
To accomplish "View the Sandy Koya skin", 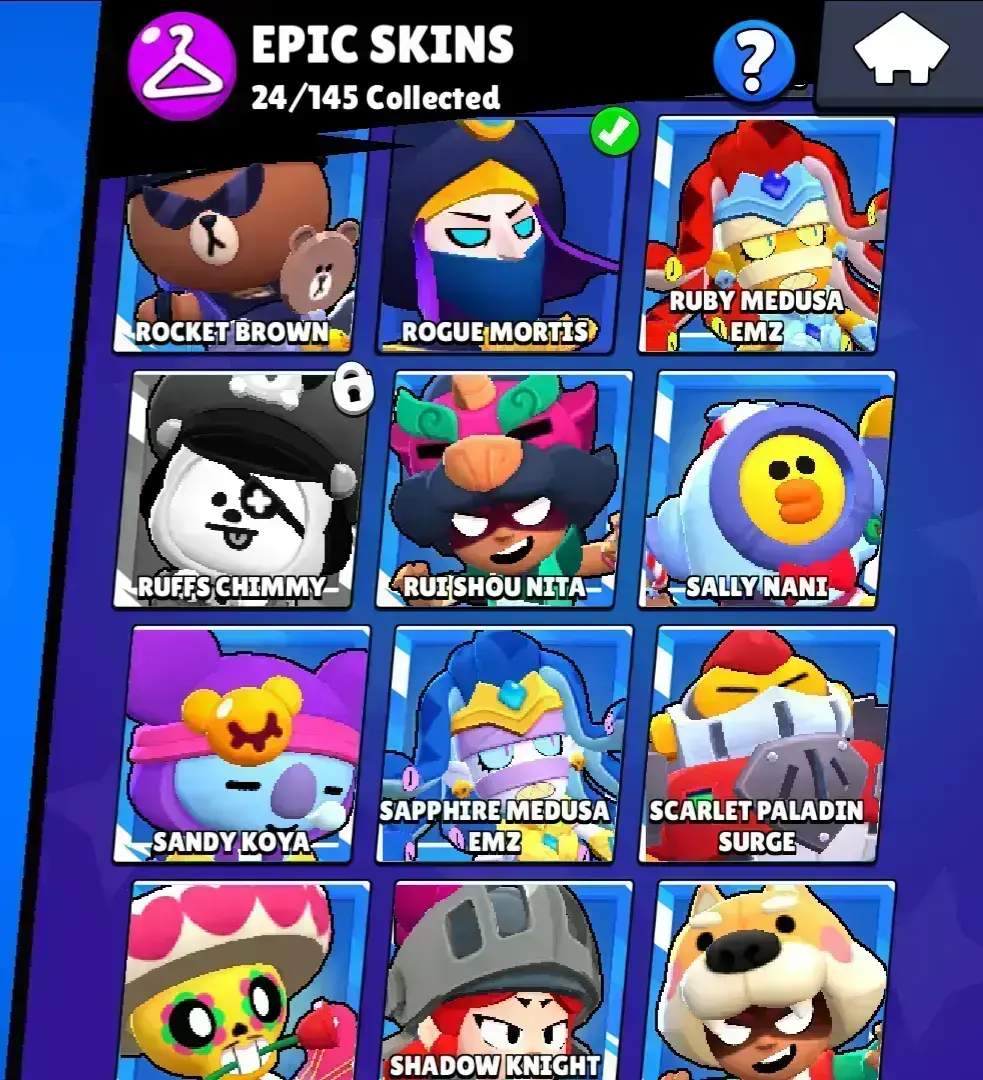I will [241, 745].
